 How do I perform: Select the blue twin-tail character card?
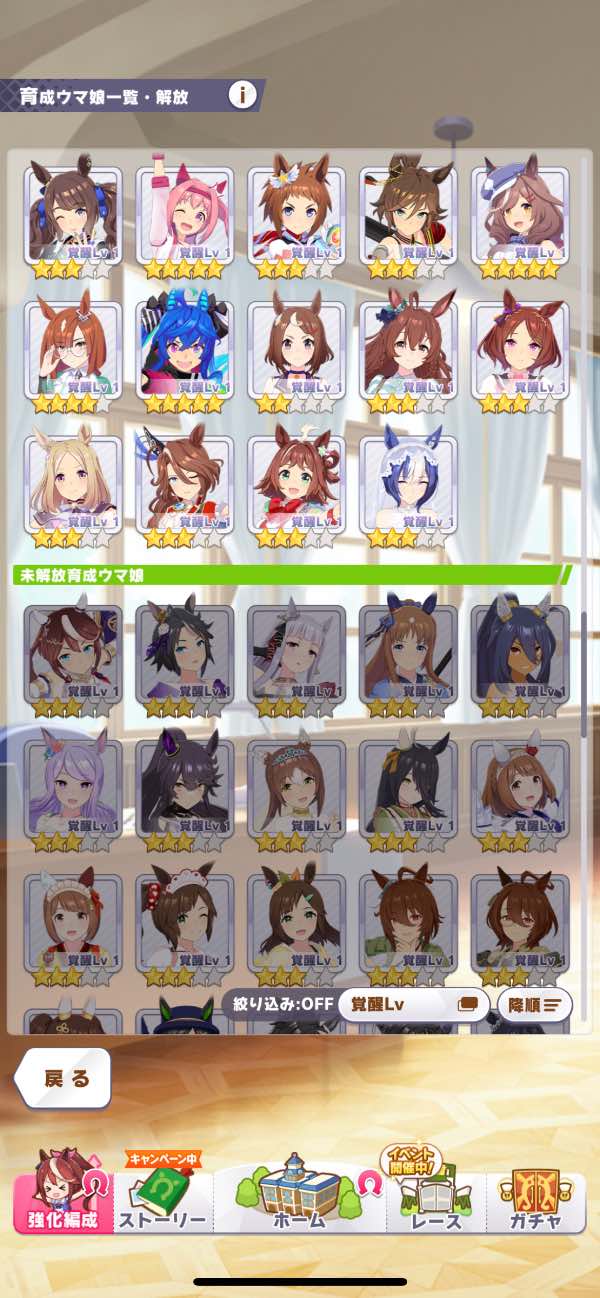click(x=184, y=352)
